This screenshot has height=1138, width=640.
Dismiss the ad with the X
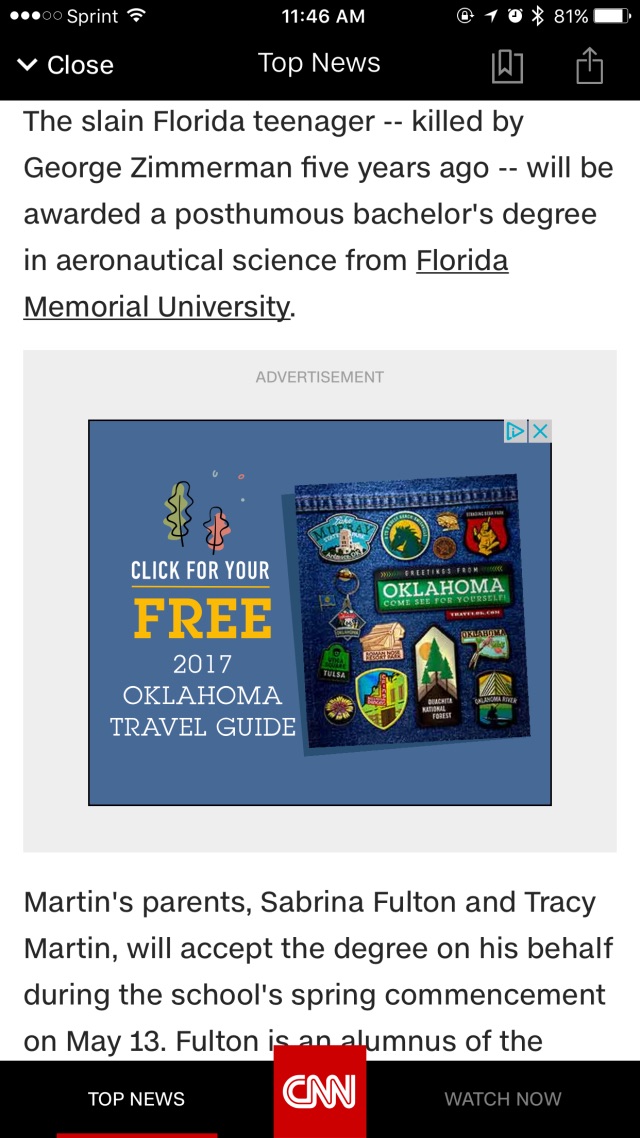pos(540,431)
